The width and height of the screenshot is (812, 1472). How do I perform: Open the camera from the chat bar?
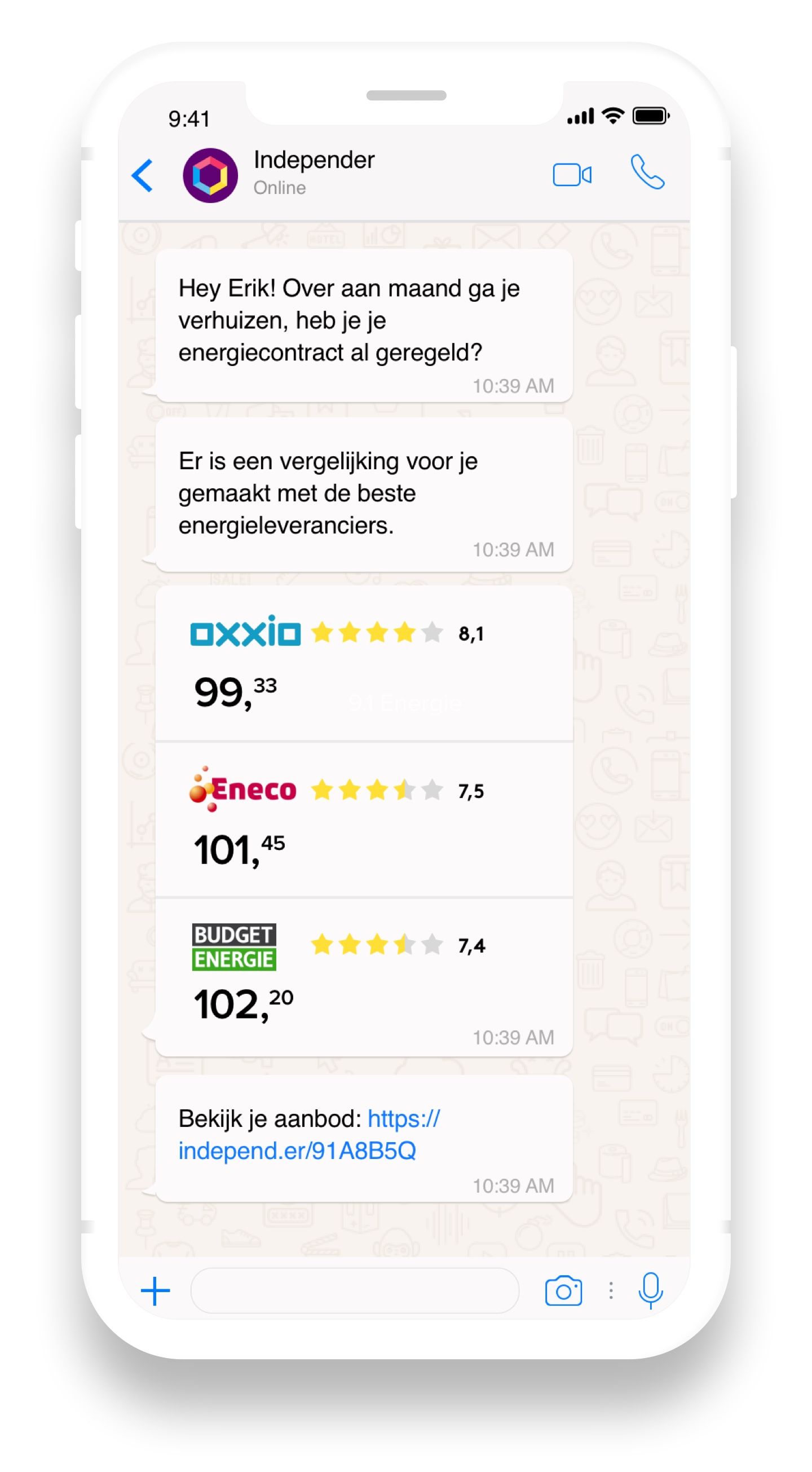[x=563, y=1291]
